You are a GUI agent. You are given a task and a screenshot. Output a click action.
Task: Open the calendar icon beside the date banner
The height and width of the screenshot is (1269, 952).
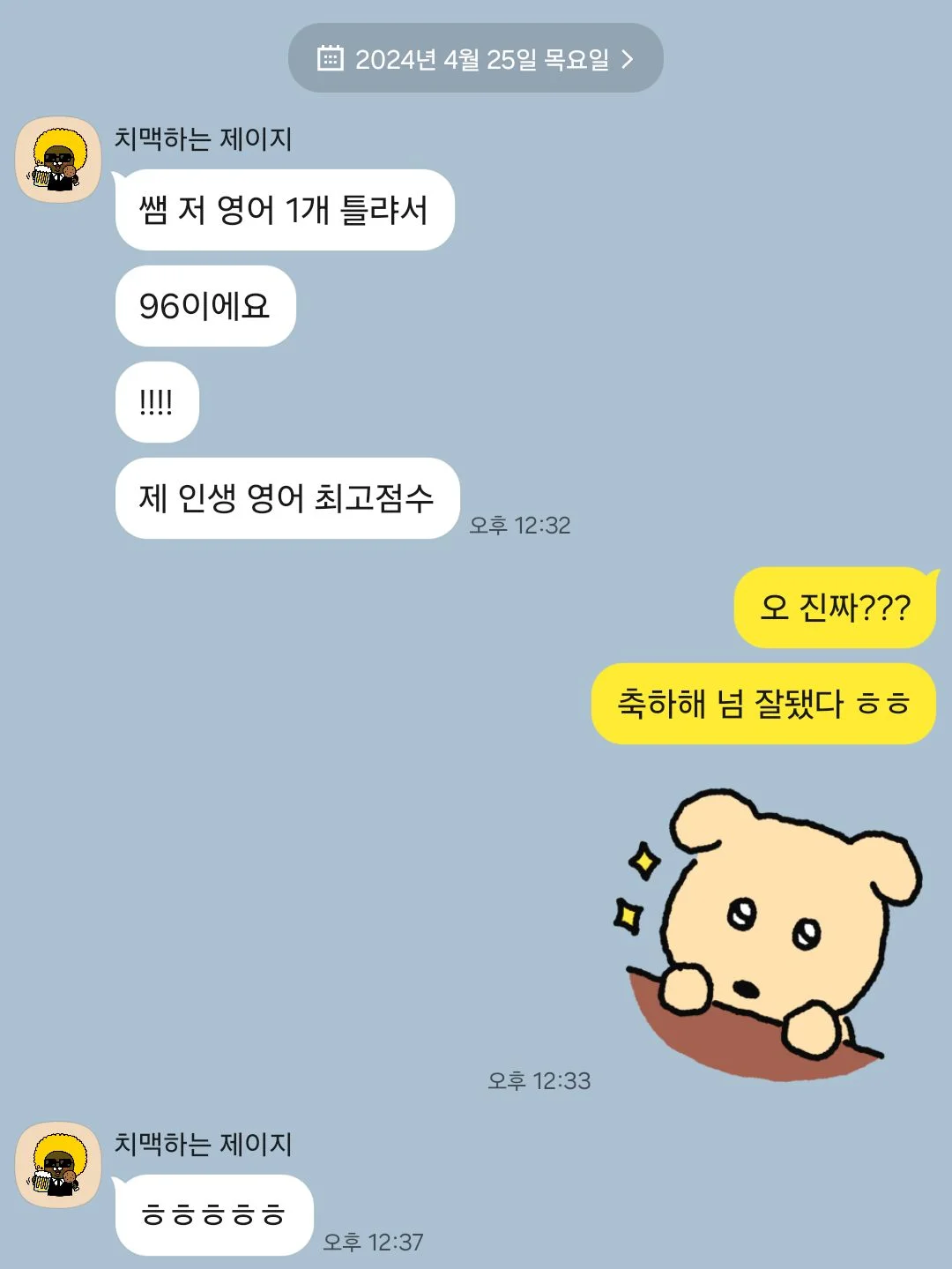coord(330,58)
